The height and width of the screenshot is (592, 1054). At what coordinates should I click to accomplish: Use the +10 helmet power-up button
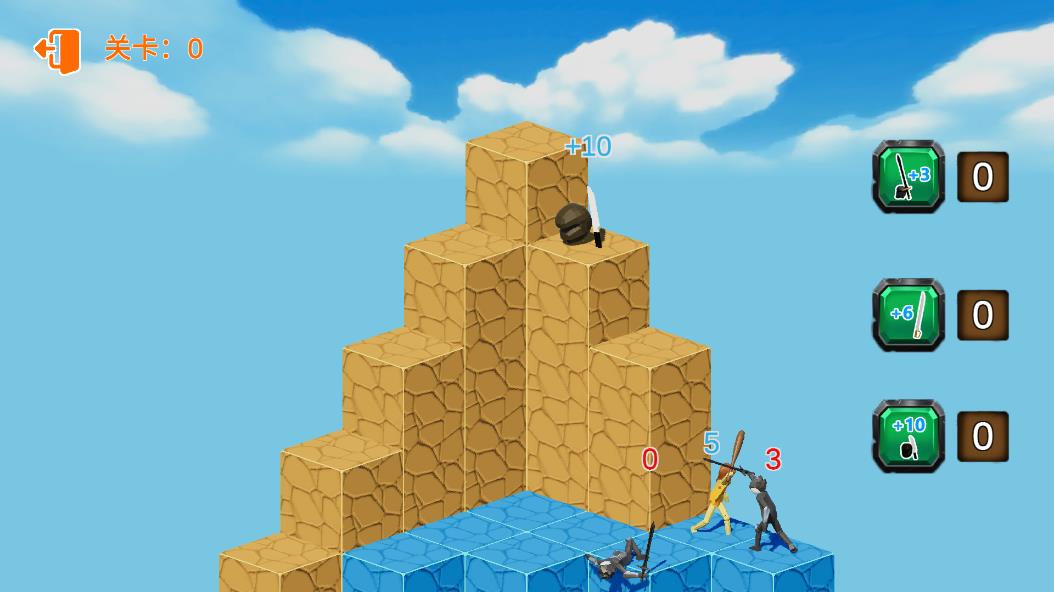908,436
